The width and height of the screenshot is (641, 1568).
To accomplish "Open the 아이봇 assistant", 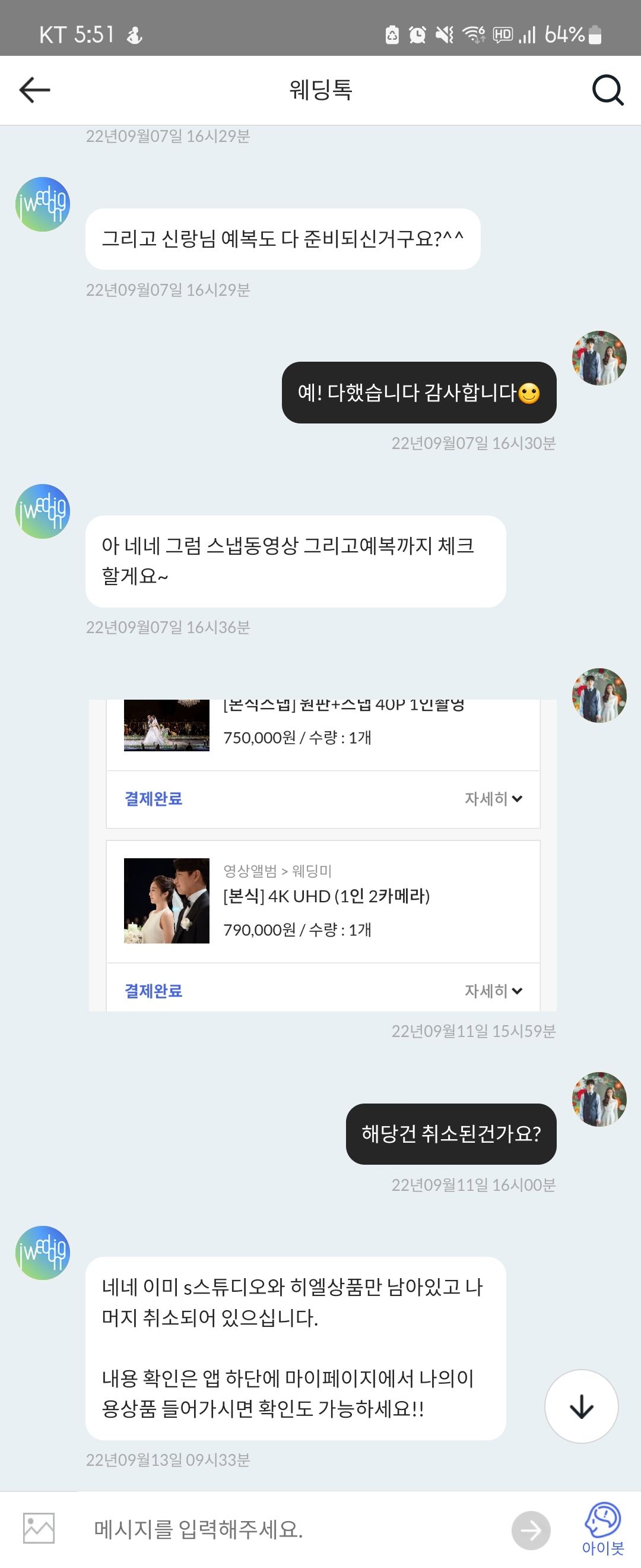I will click(x=602, y=1528).
